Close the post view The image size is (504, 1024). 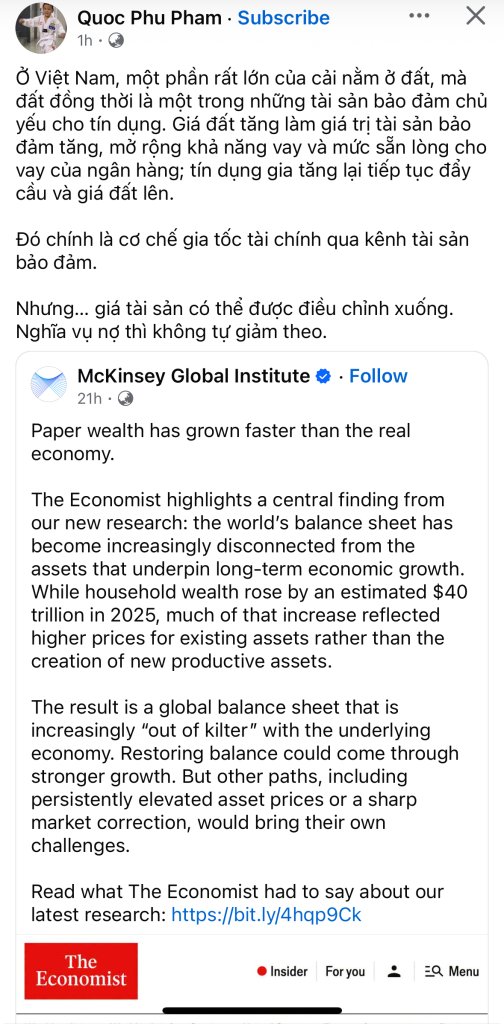(476, 16)
